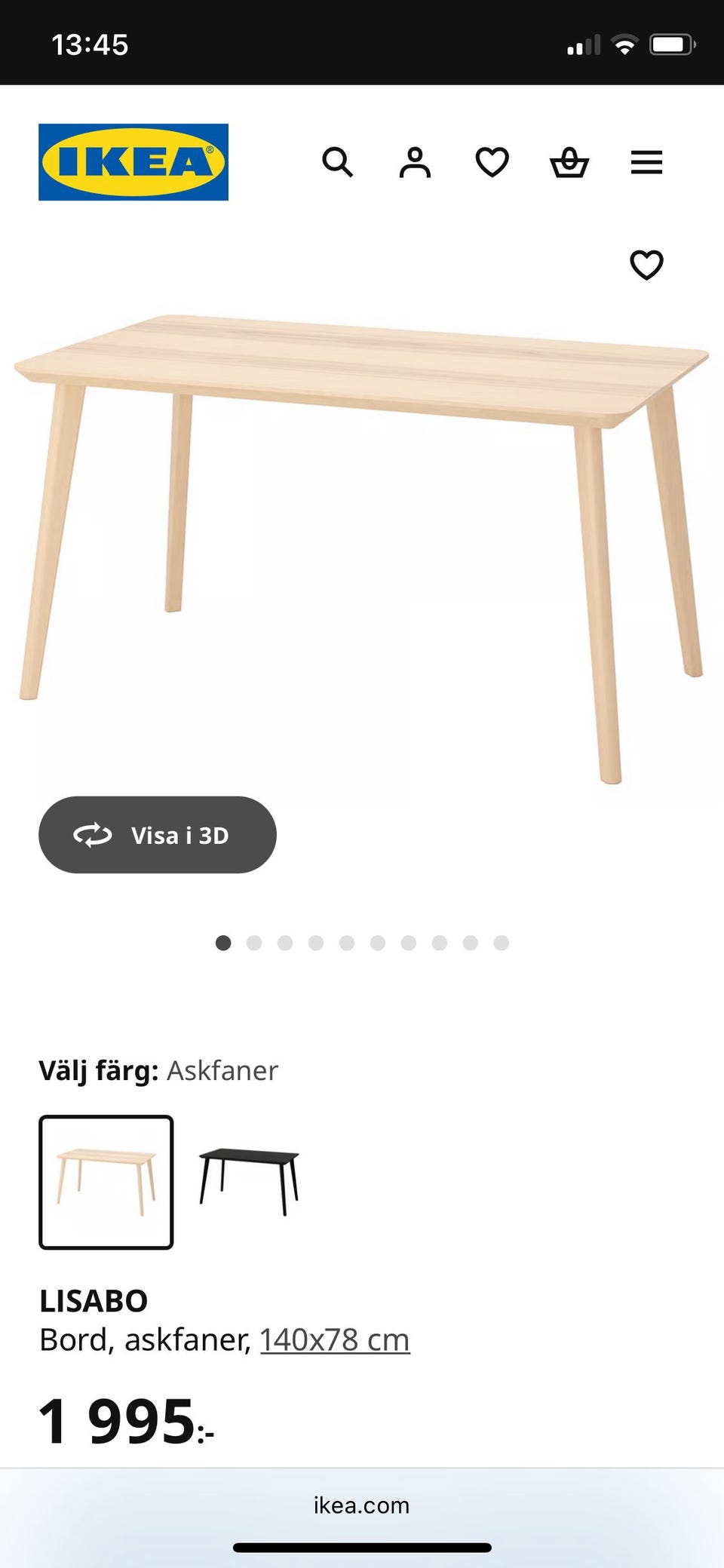Image resolution: width=724 pixels, height=1568 pixels.
Task: Jump to the second carousel dot
Action: tap(255, 943)
